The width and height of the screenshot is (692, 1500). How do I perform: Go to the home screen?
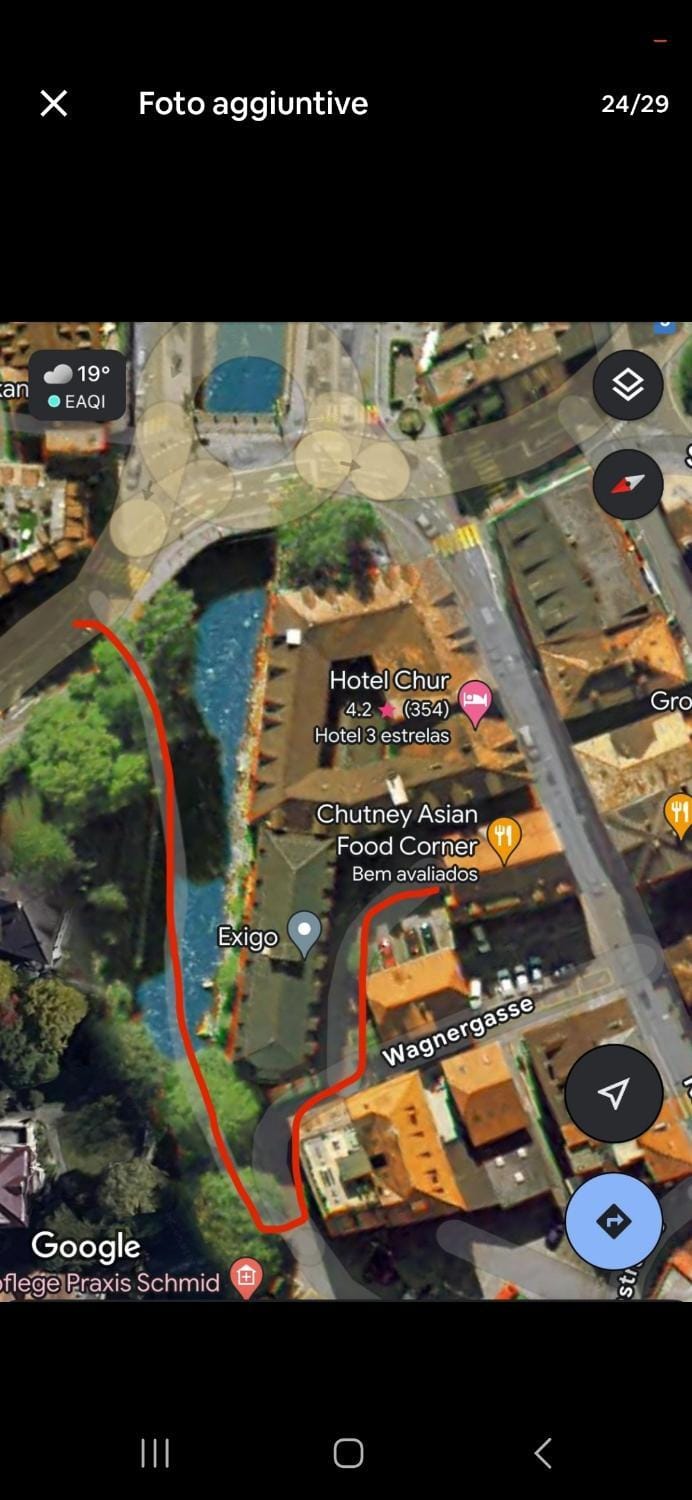pyautogui.click(x=347, y=1453)
